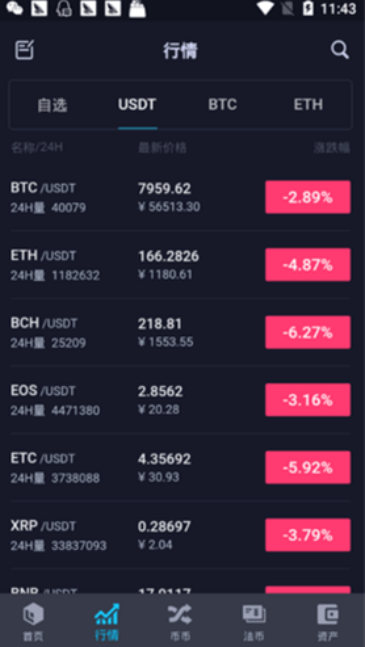Switch to the BTC market tab
365x647 pixels.
[x=222, y=105]
